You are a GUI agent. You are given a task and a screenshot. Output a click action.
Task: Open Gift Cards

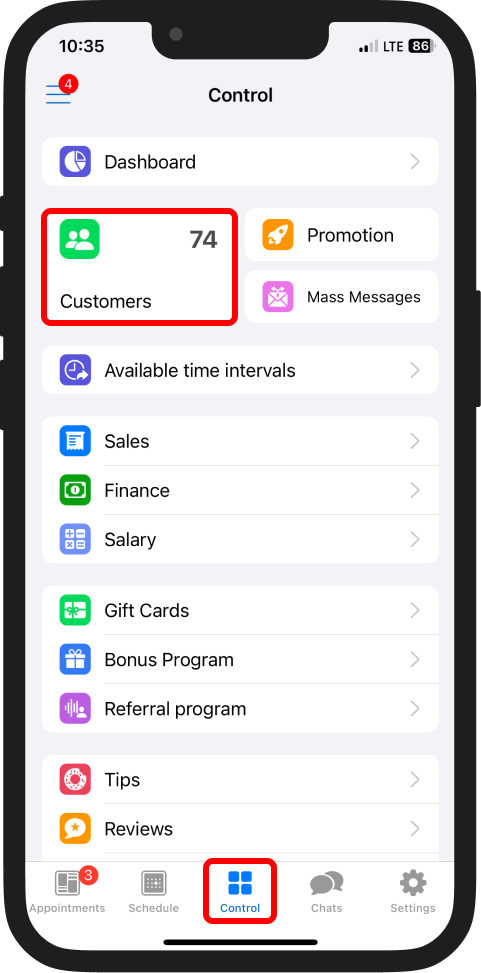[240, 611]
